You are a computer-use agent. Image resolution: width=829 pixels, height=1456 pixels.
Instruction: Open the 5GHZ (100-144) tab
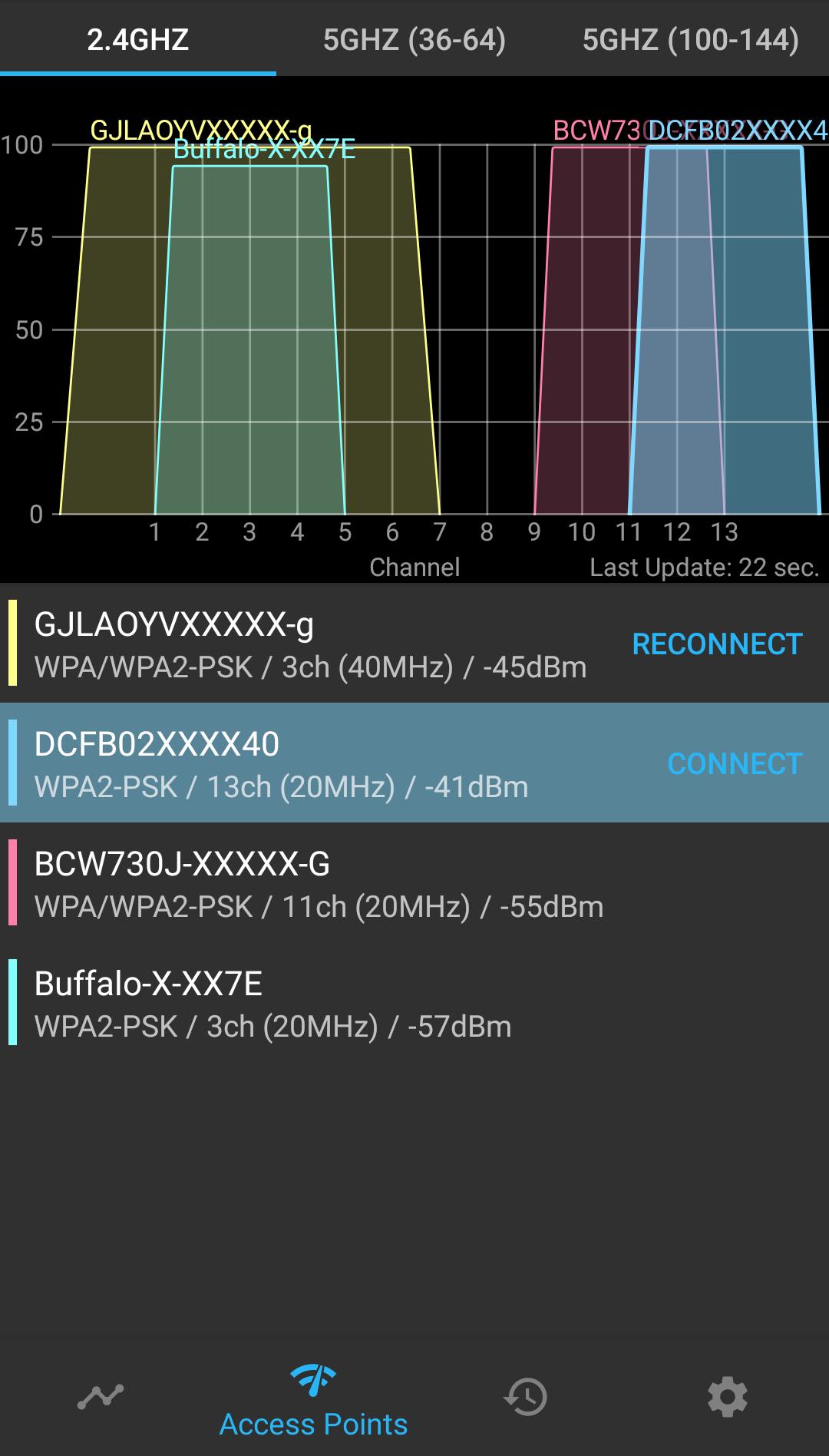[x=690, y=39]
